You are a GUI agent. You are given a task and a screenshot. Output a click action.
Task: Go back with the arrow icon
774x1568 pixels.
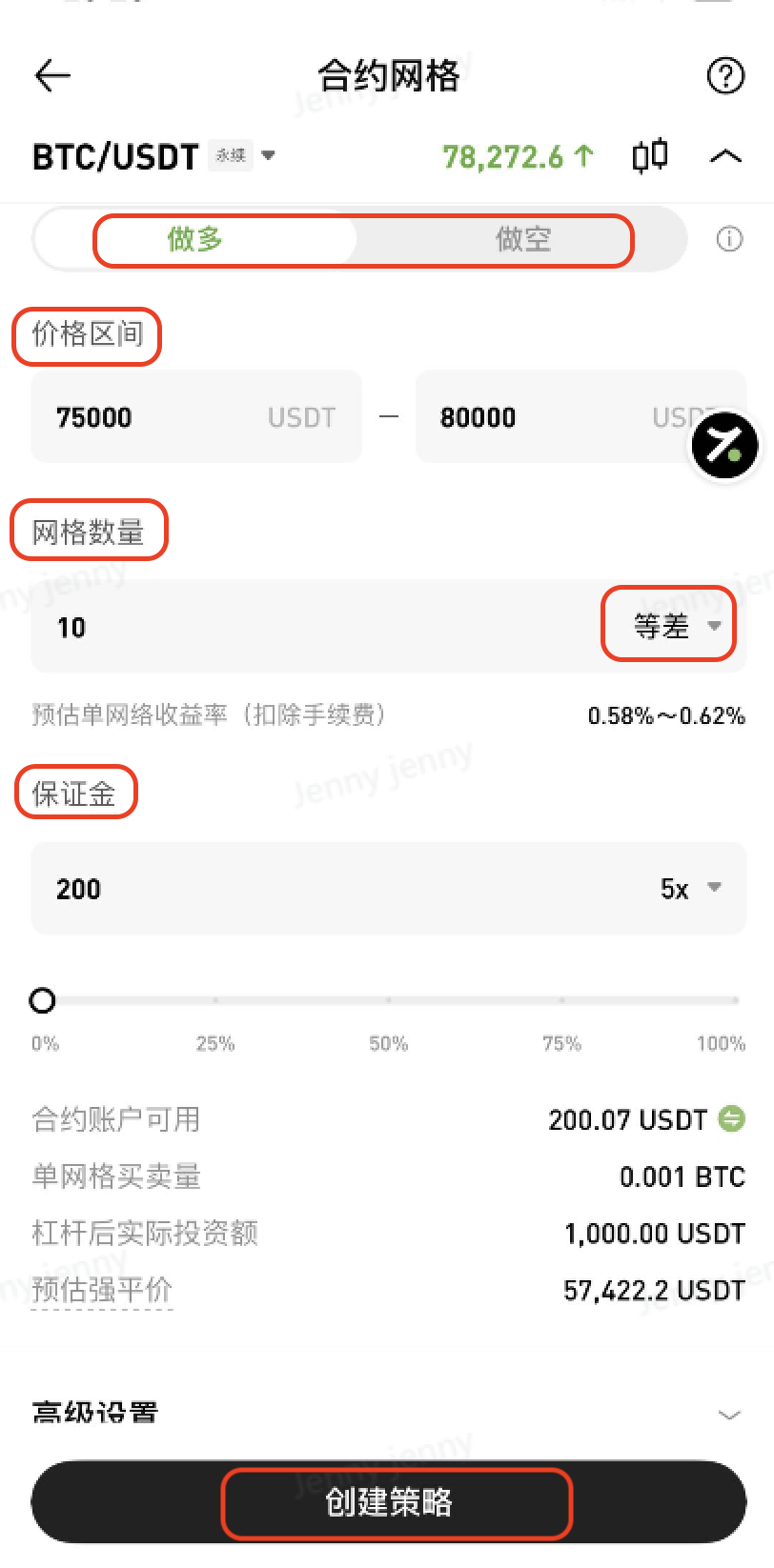(52, 75)
